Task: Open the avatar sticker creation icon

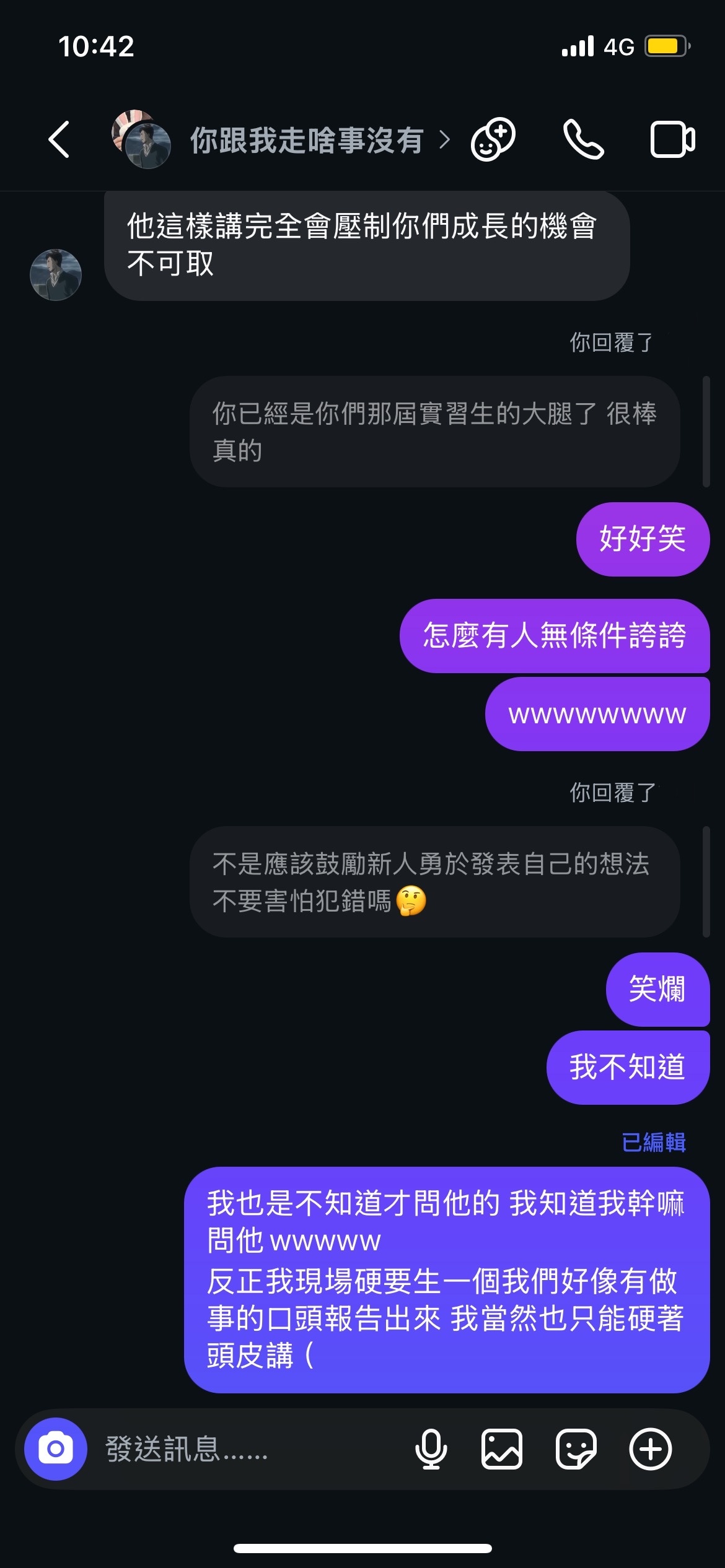Action: click(493, 139)
